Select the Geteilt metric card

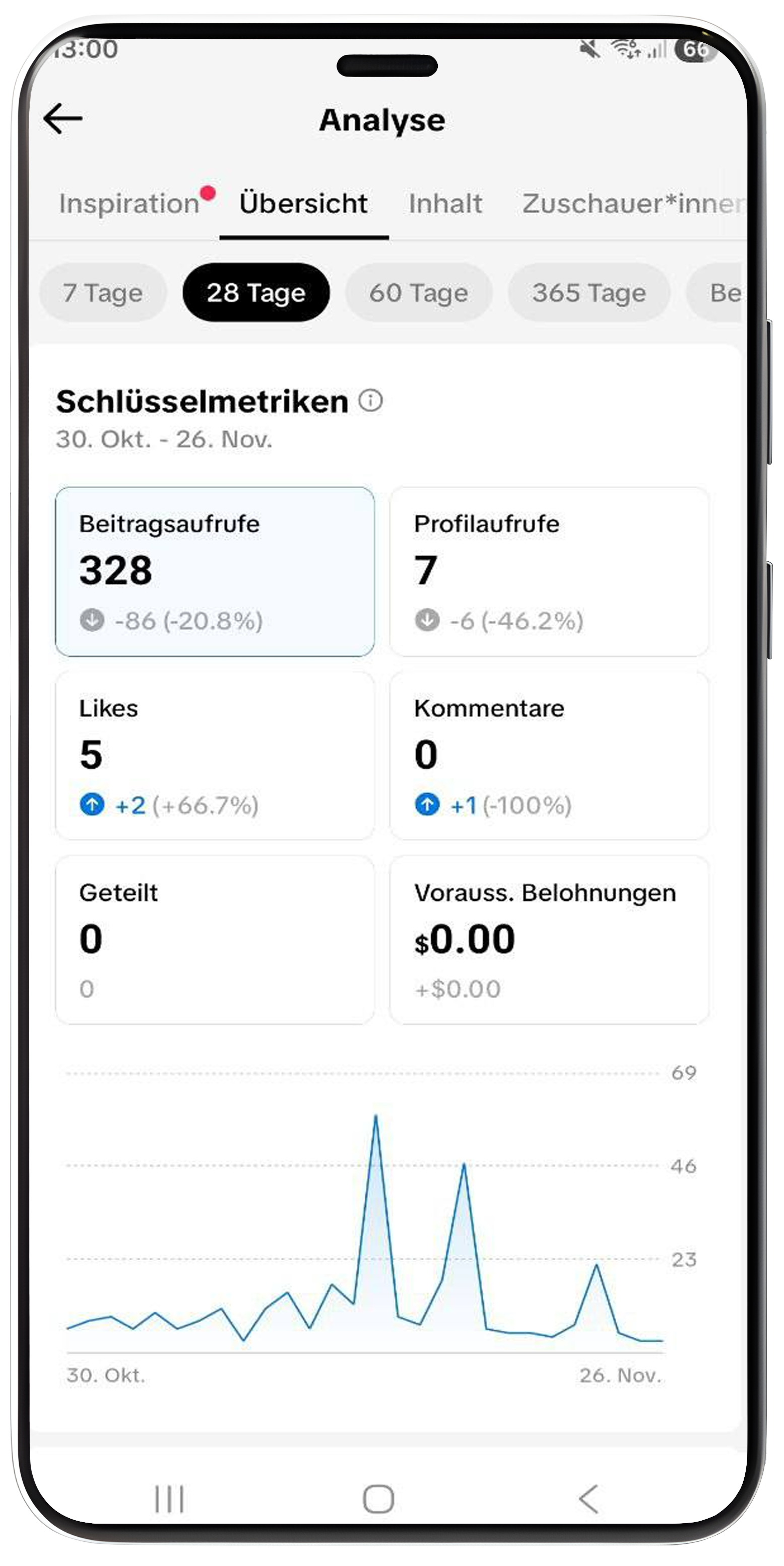pyautogui.click(x=215, y=940)
